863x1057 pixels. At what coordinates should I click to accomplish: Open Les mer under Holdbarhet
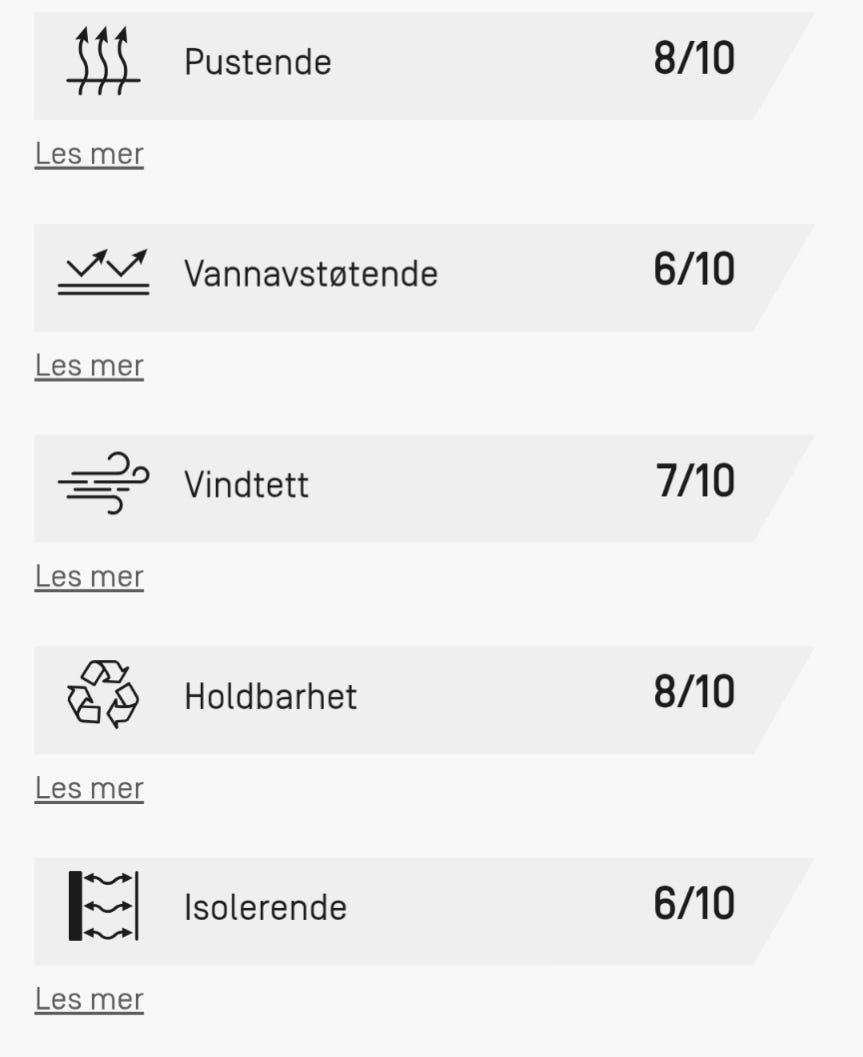88,787
